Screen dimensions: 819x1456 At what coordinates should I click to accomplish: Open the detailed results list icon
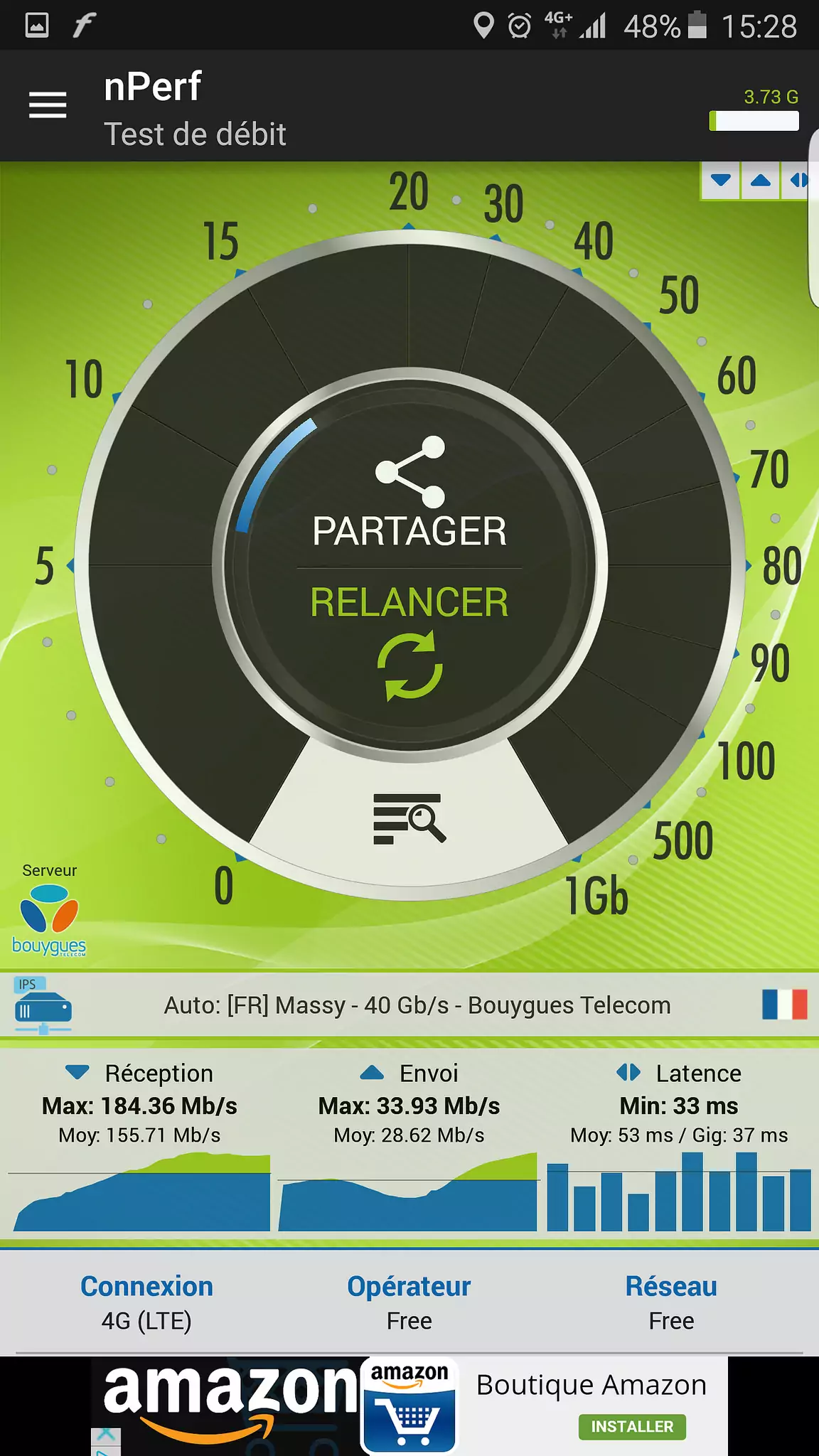click(x=409, y=818)
